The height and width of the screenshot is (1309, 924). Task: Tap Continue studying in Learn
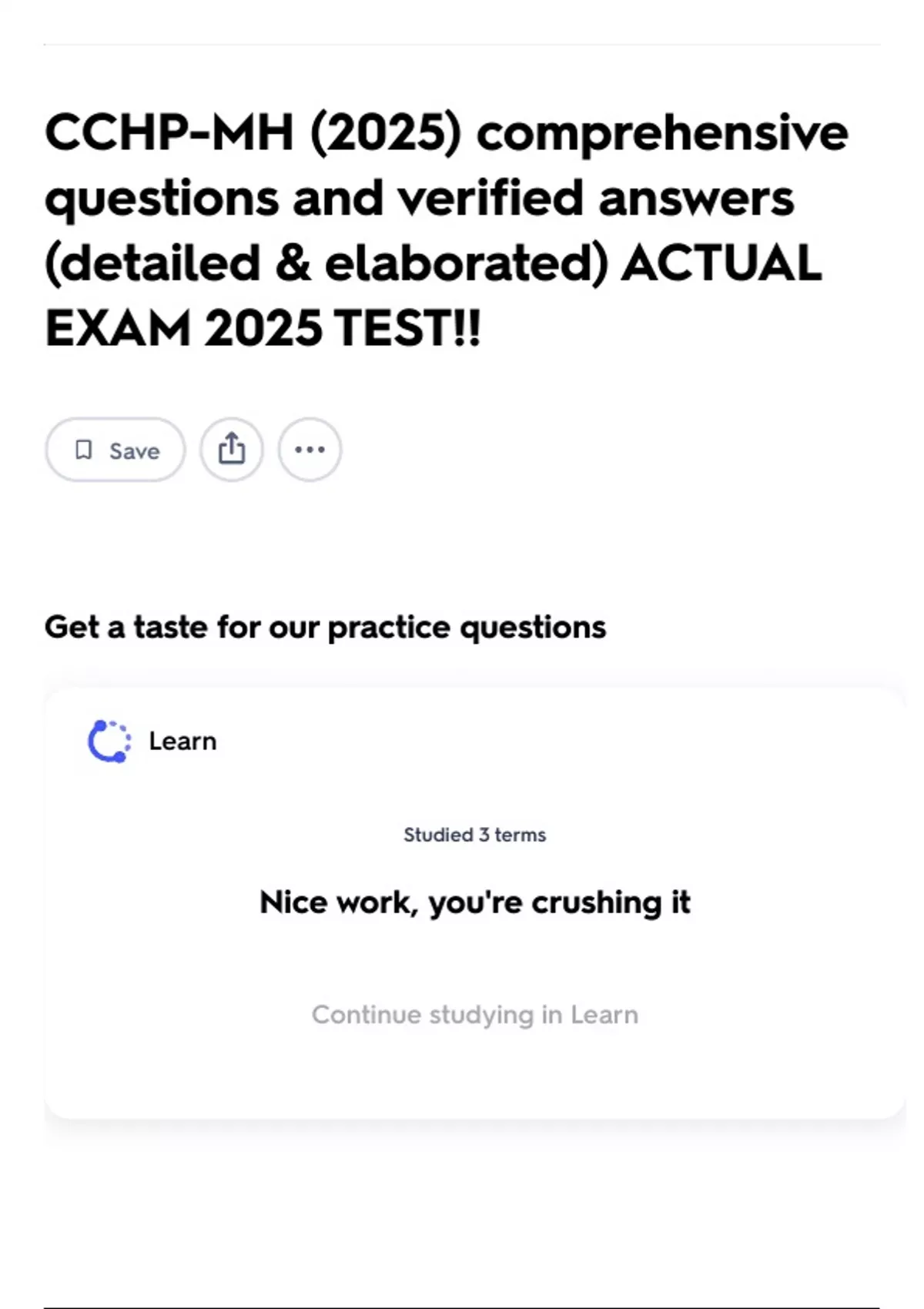(475, 1014)
